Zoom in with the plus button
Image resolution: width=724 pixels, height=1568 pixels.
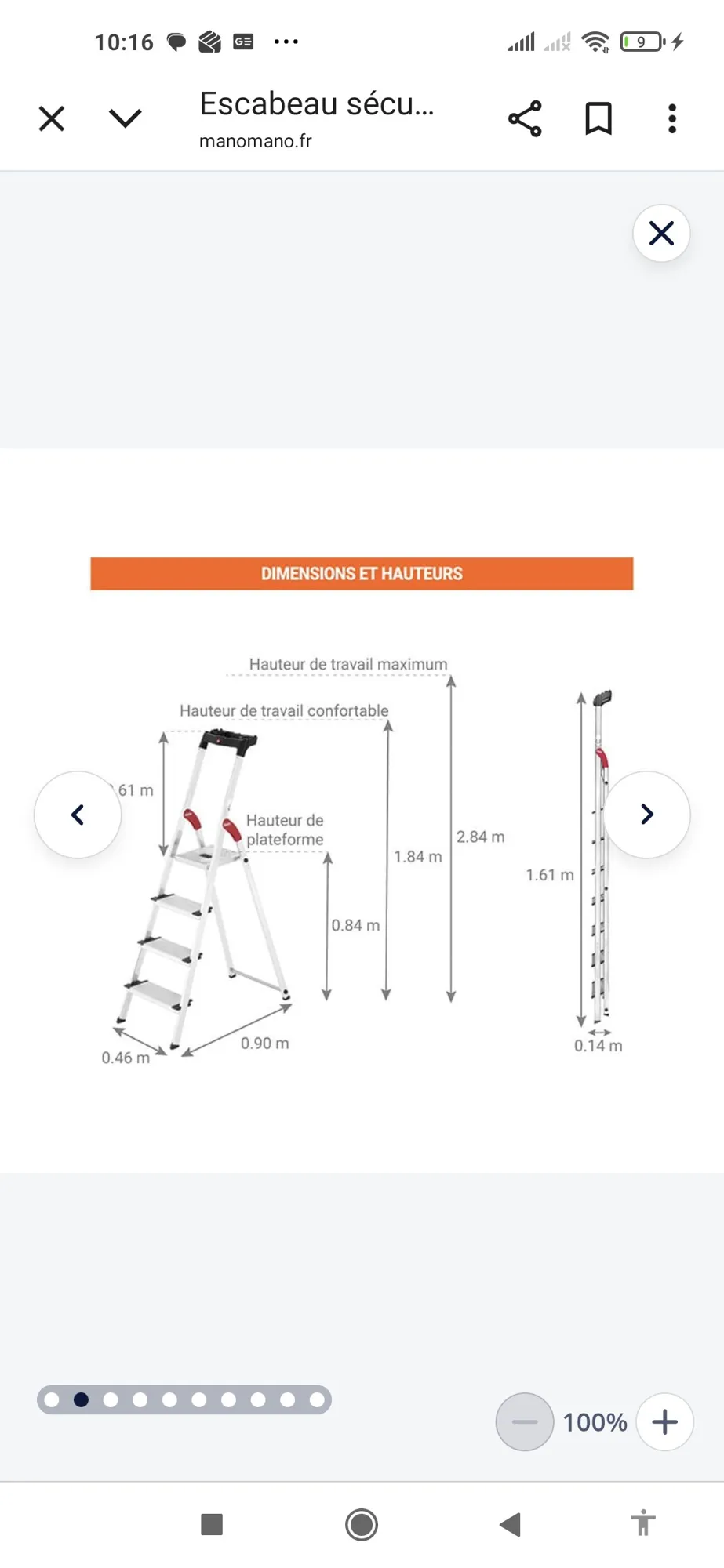(x=664, y=1422)
